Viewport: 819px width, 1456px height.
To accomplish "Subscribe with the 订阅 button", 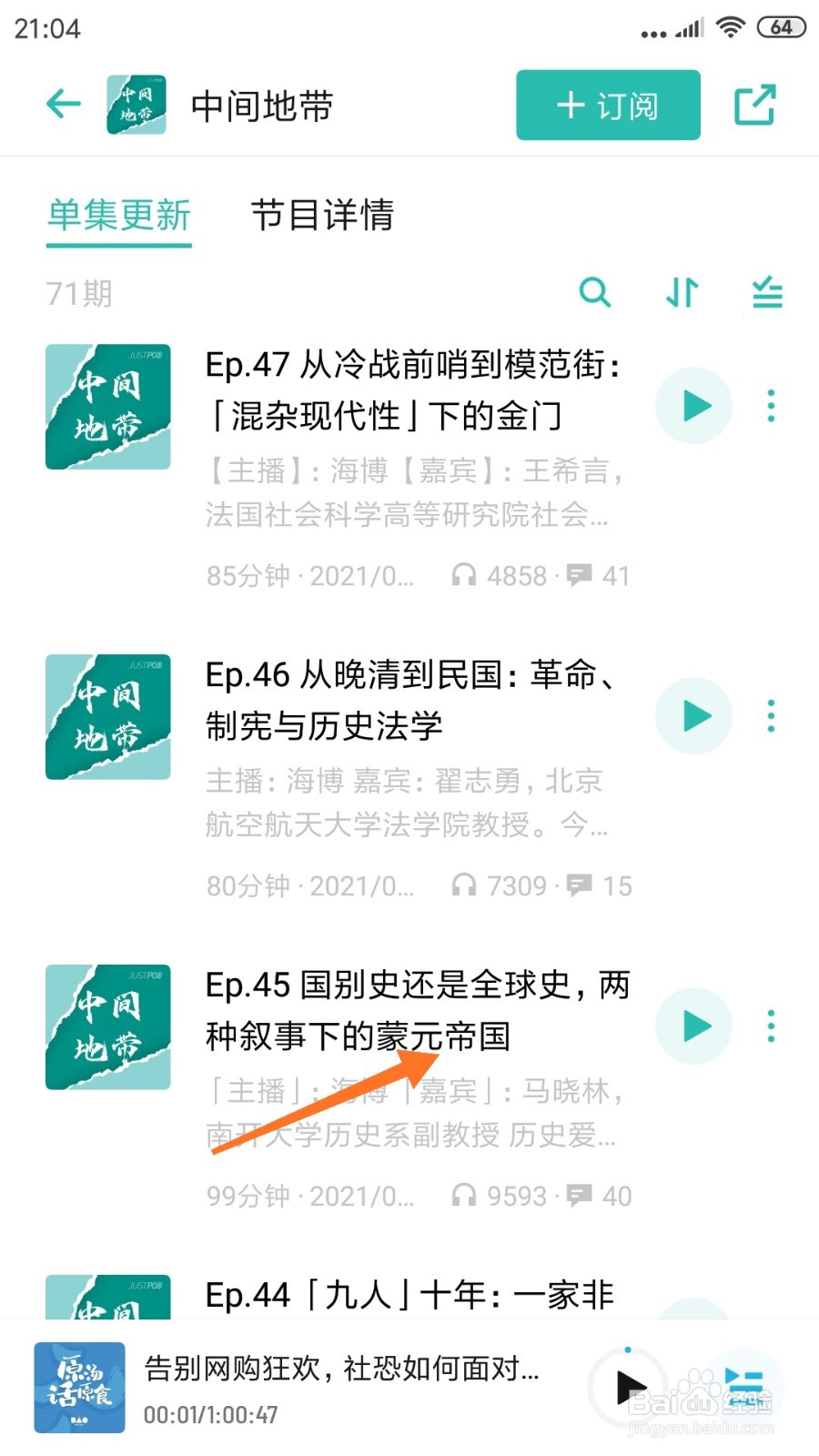I will coord(608,106).
